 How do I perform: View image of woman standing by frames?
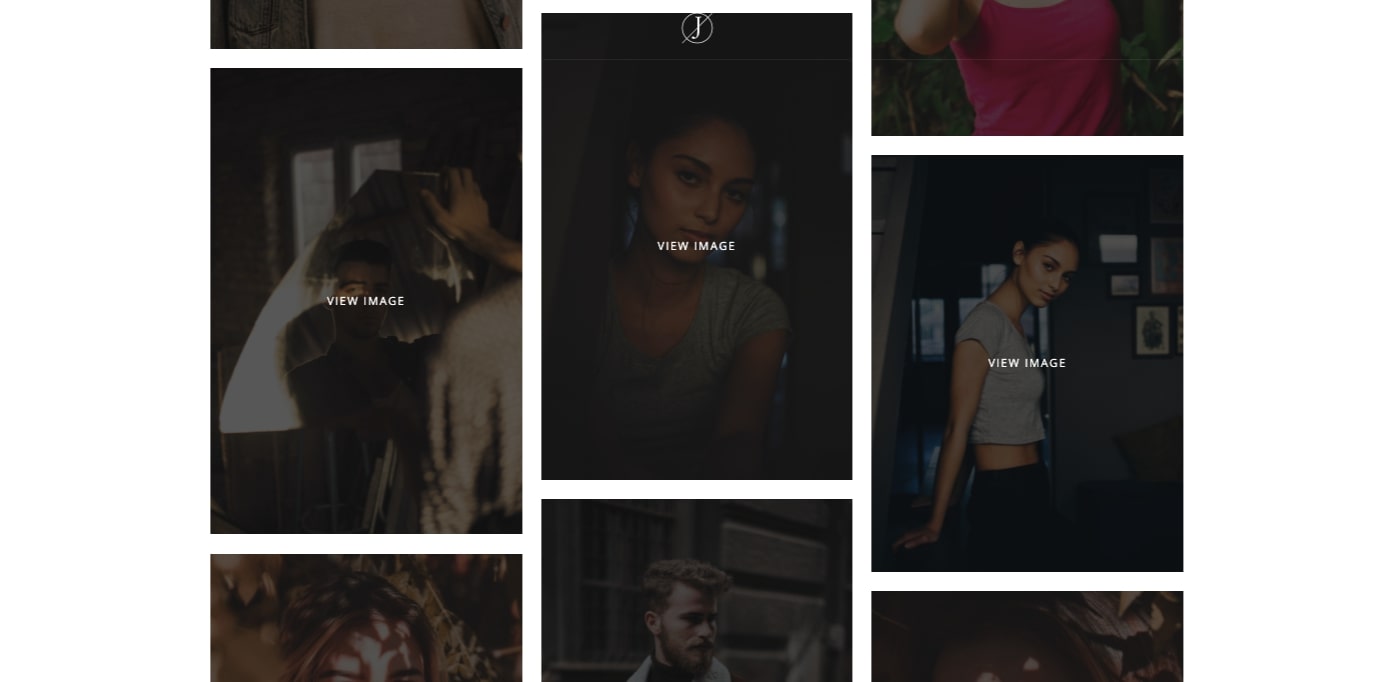(1026, 363)
